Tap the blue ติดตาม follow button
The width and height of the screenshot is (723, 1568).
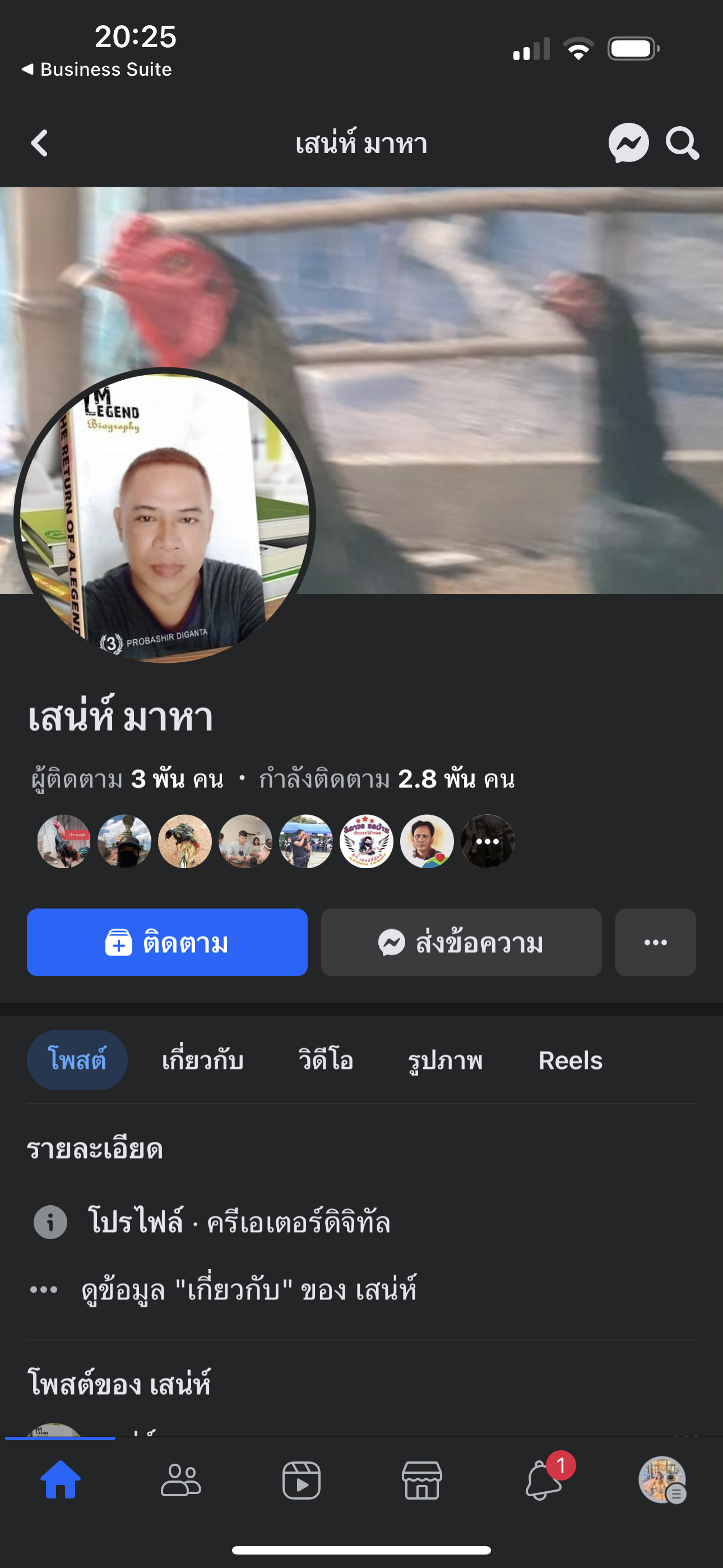click(x=167, y=942)
